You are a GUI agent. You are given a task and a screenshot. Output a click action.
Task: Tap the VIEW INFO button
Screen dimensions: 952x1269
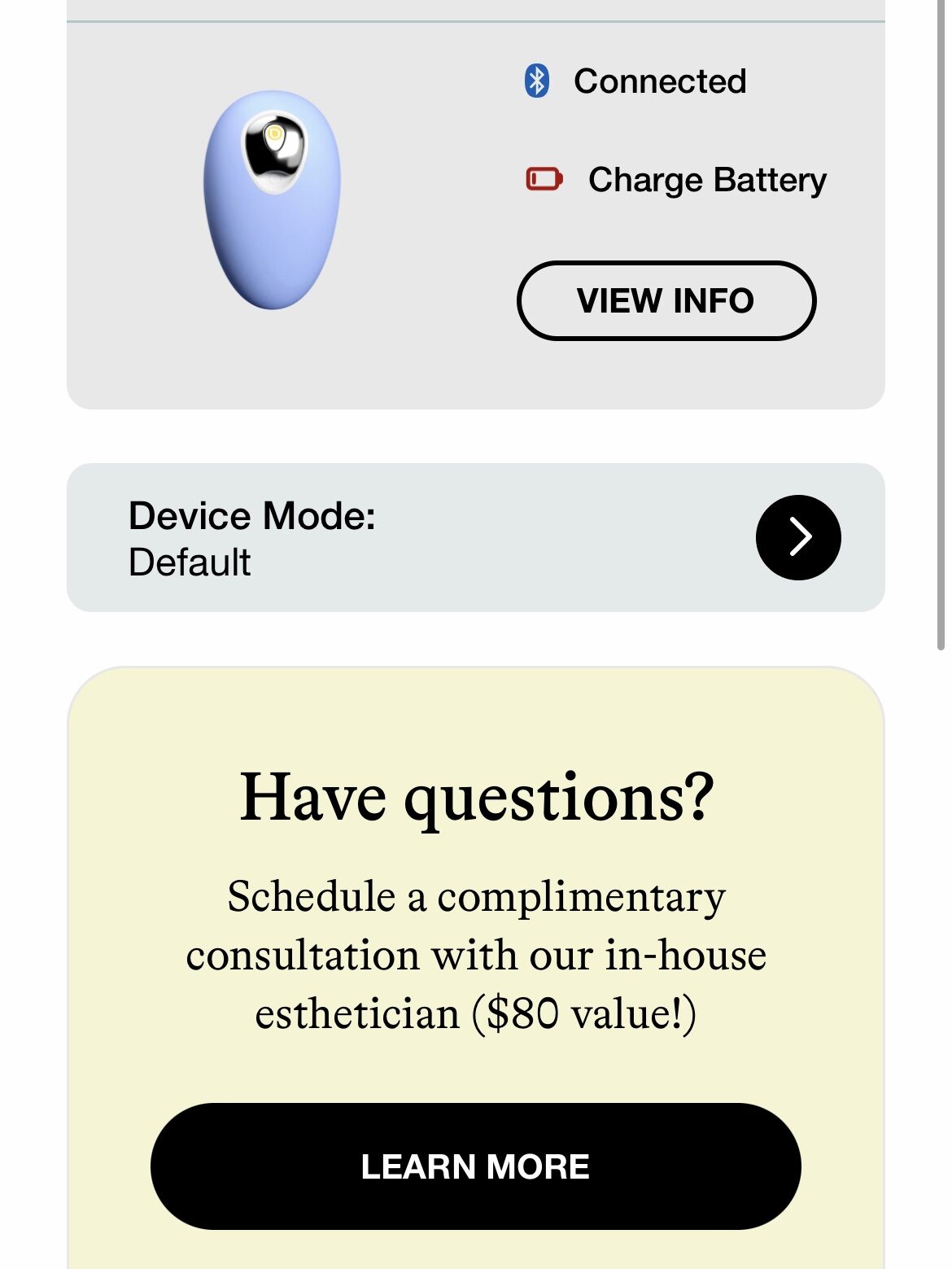(666, 300)
